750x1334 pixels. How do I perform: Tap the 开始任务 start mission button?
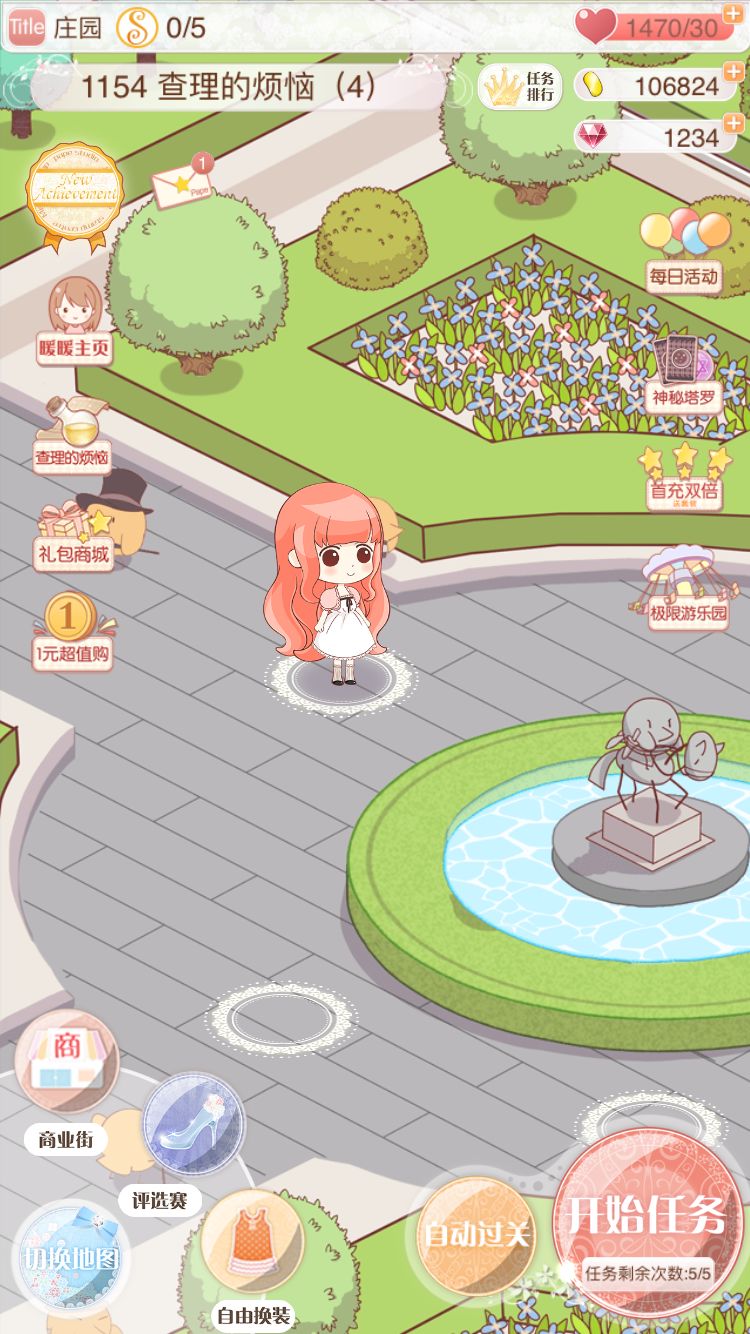tap(647, 1216)
